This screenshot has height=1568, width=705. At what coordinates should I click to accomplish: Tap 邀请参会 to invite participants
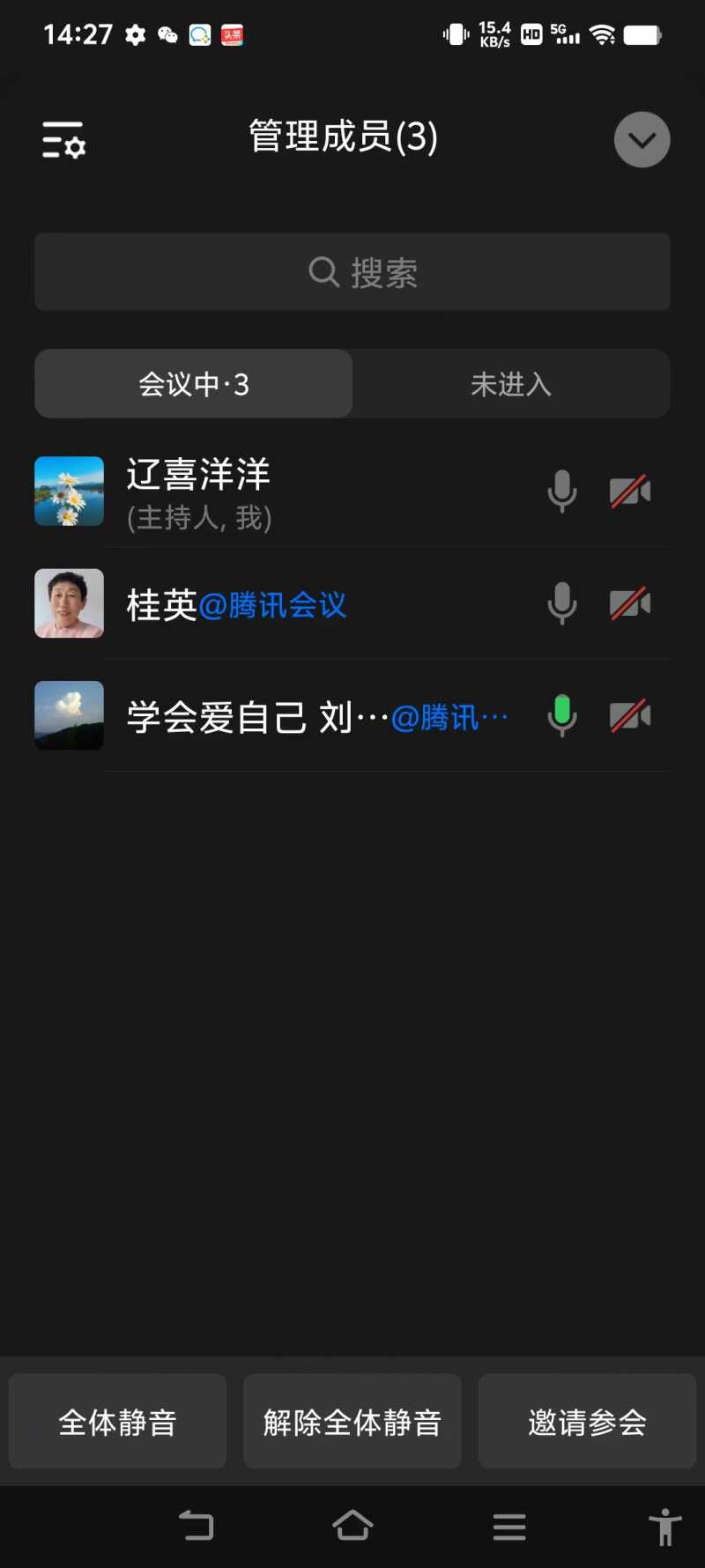[587, 1422]
